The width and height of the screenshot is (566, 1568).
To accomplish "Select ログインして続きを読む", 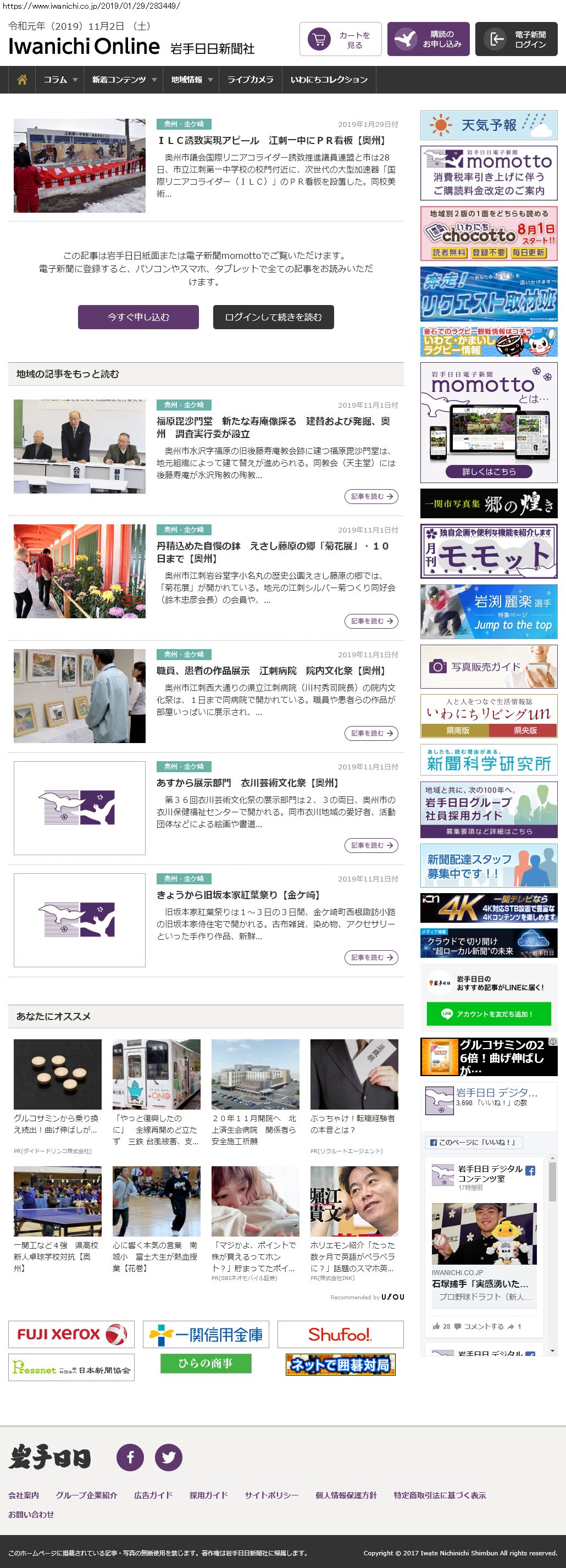I will coord(273,317).
